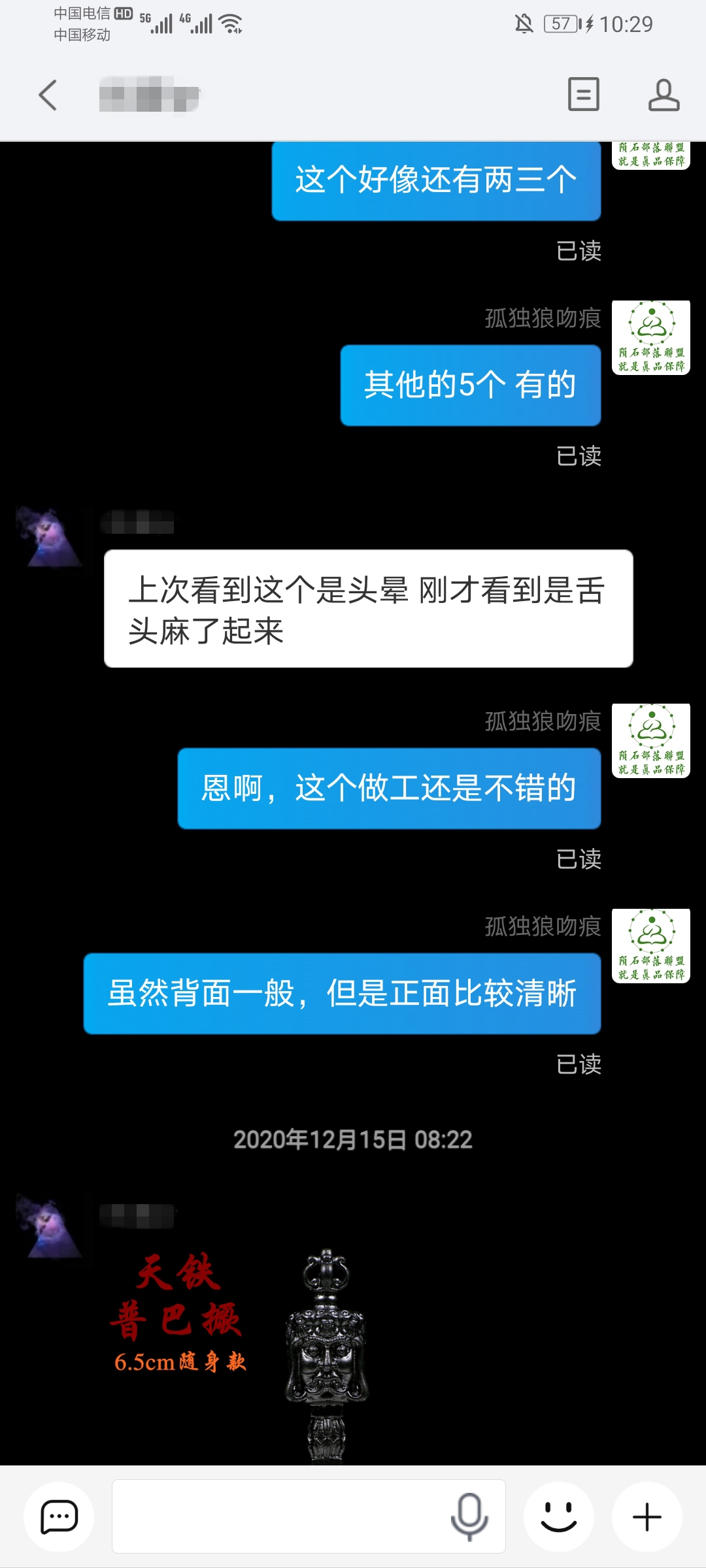Tap the sender's avatar above the image
Screen dimensions: 706x1568
point(49,1225)
